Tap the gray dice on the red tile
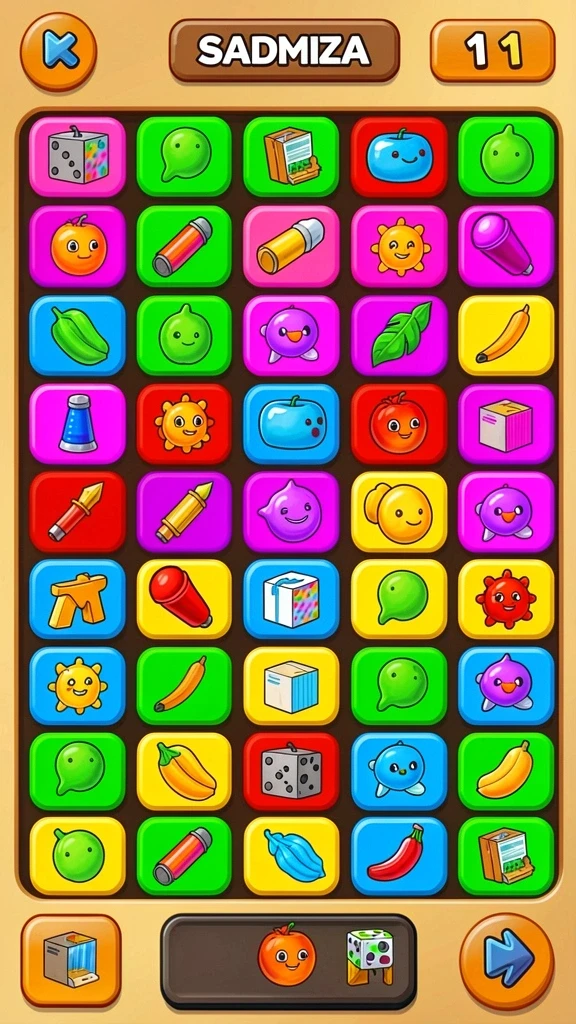Viewport: 576px width, 1024px height. coord(291,772)
